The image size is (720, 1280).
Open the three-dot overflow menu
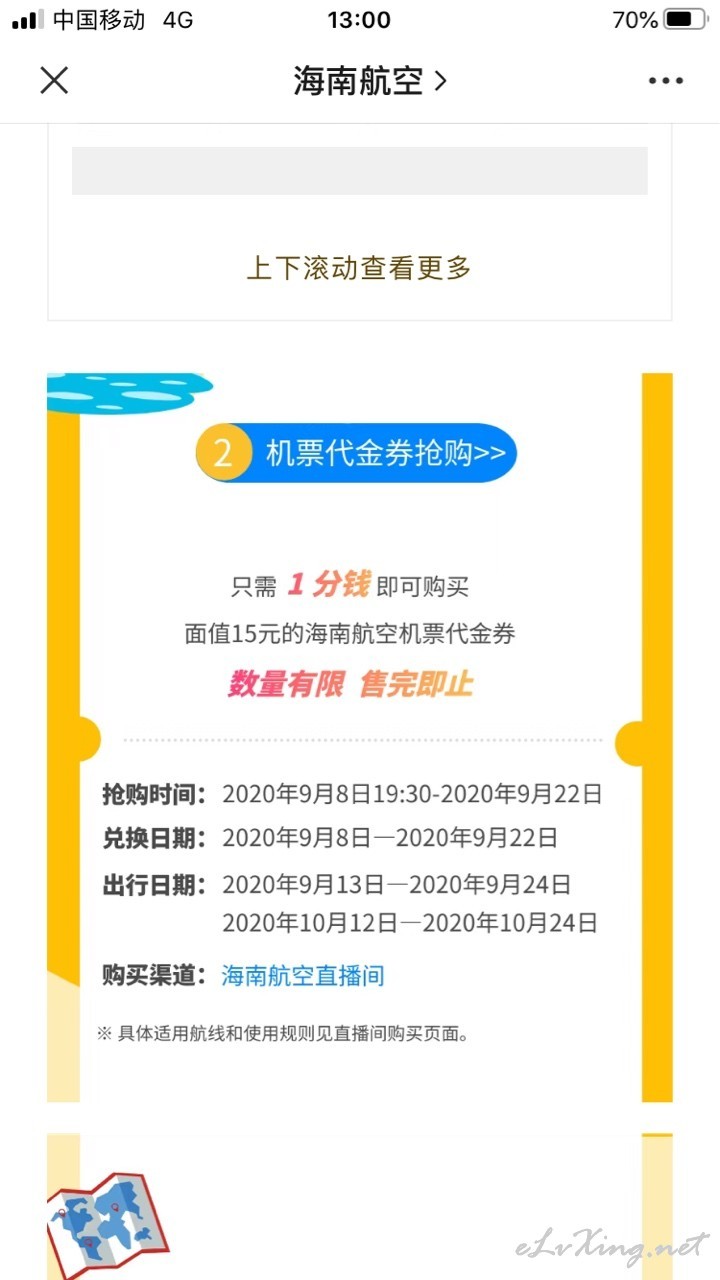point(665,81)
